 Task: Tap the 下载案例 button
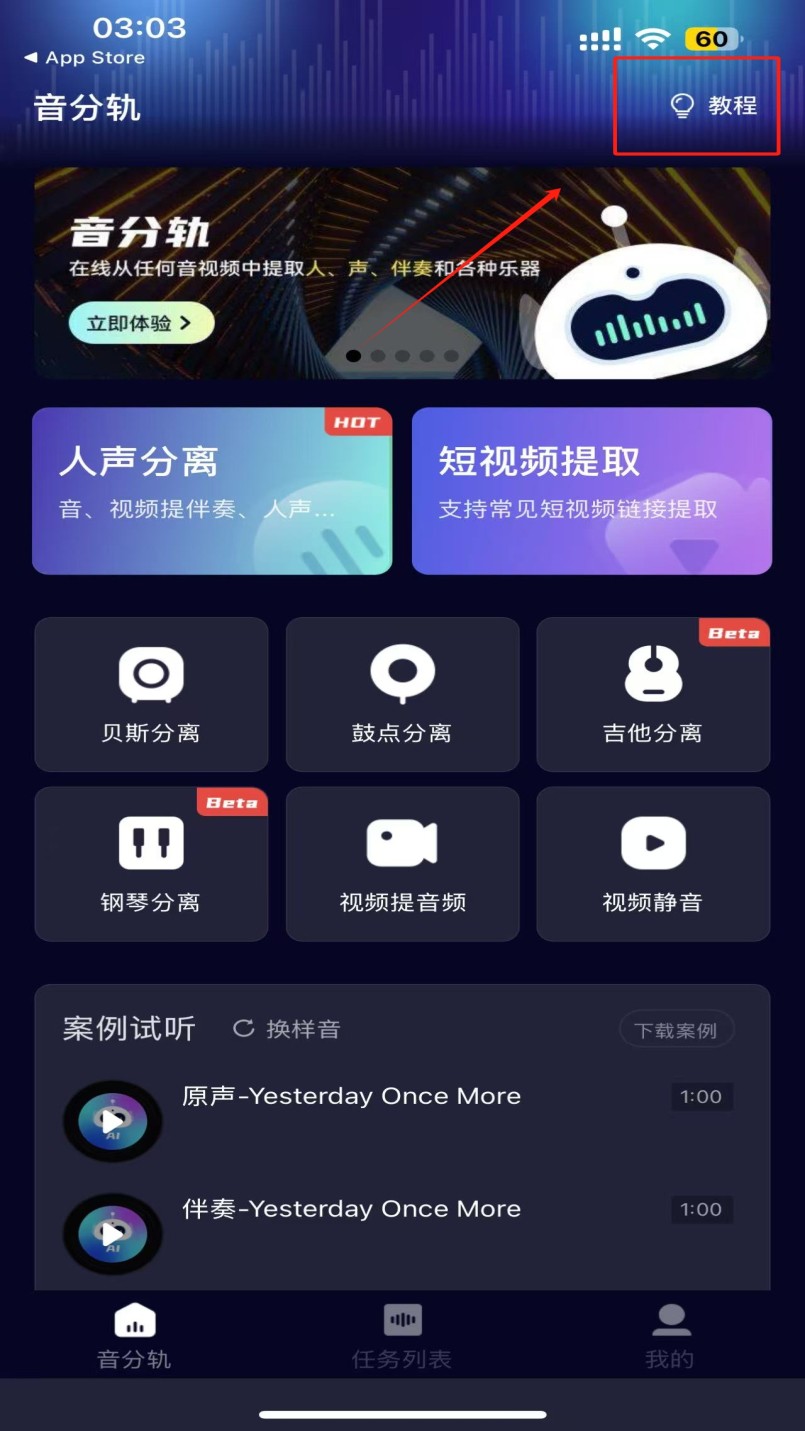click(676, 1030)
